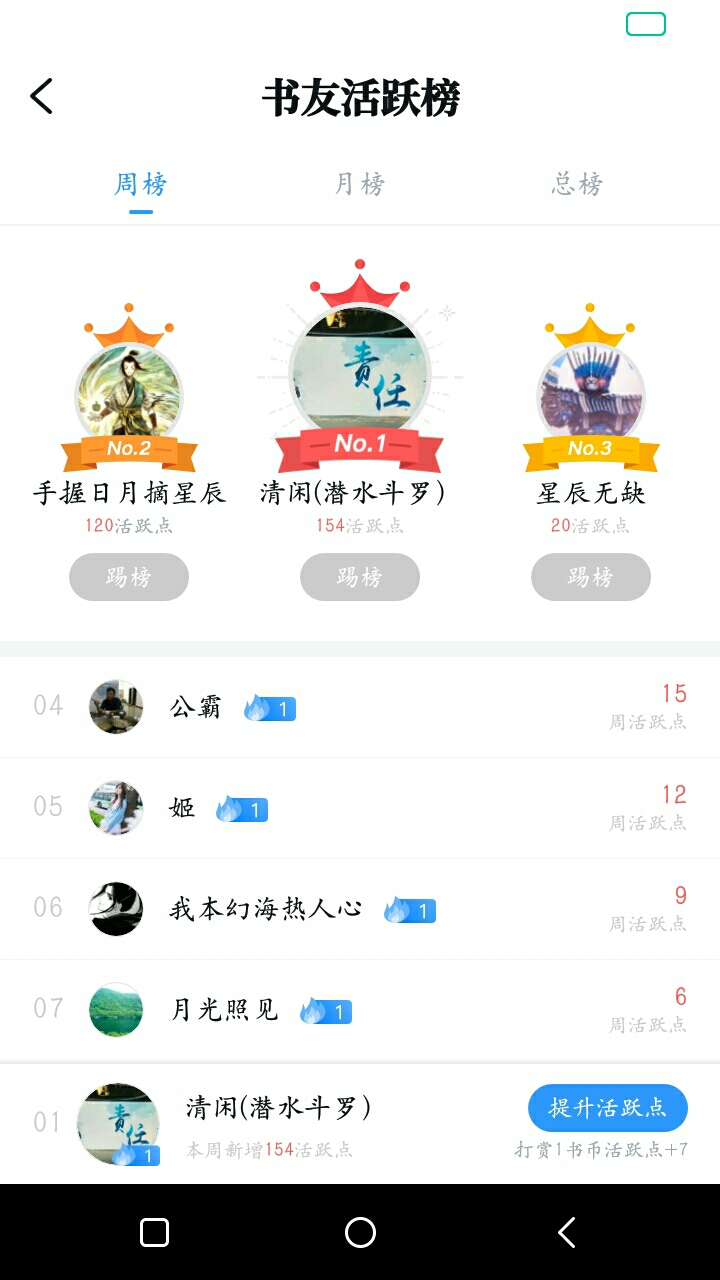Tap the 提升活跃点 button

pyautogui.click(x=608, y=1108)
